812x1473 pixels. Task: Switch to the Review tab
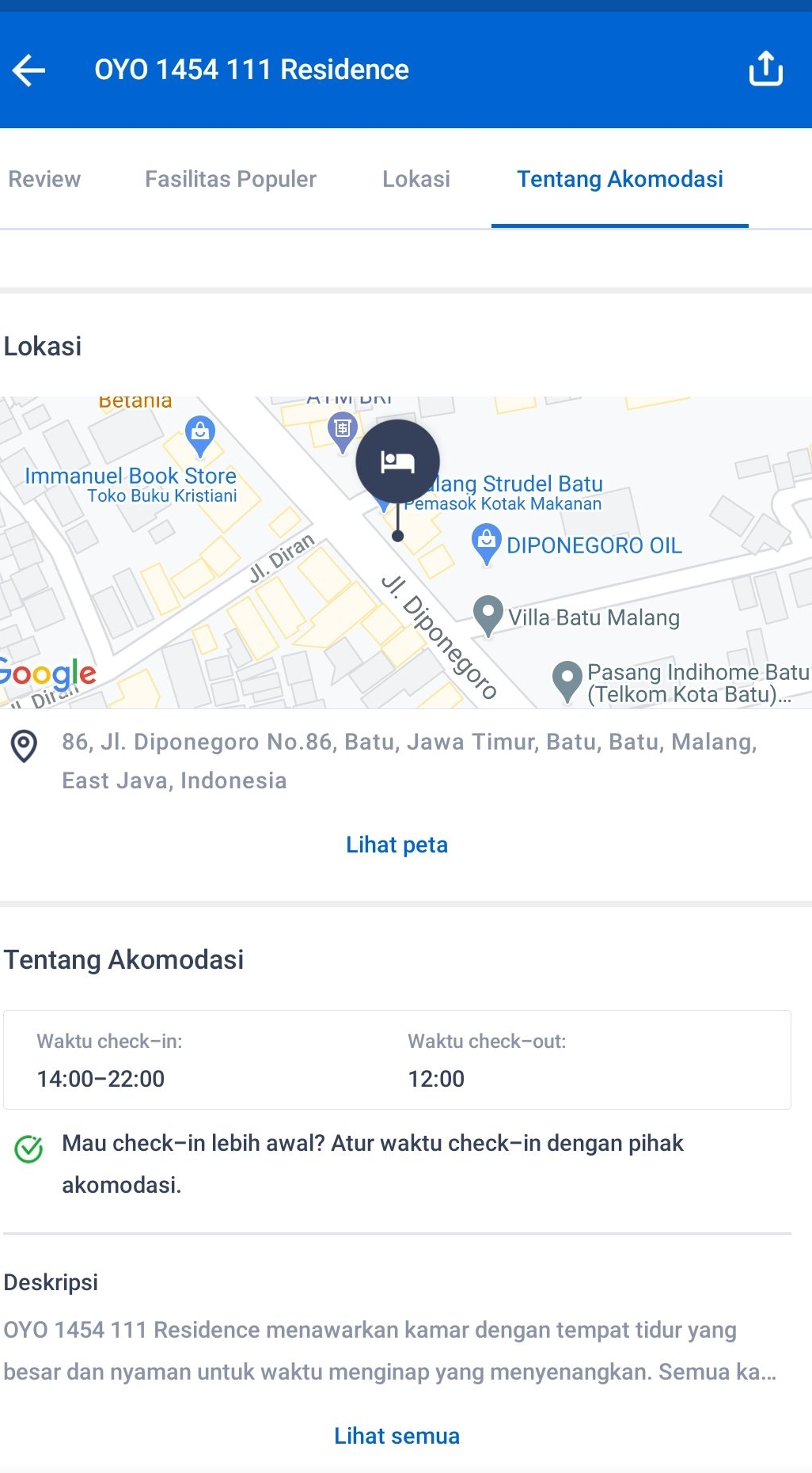click(44, 179)
